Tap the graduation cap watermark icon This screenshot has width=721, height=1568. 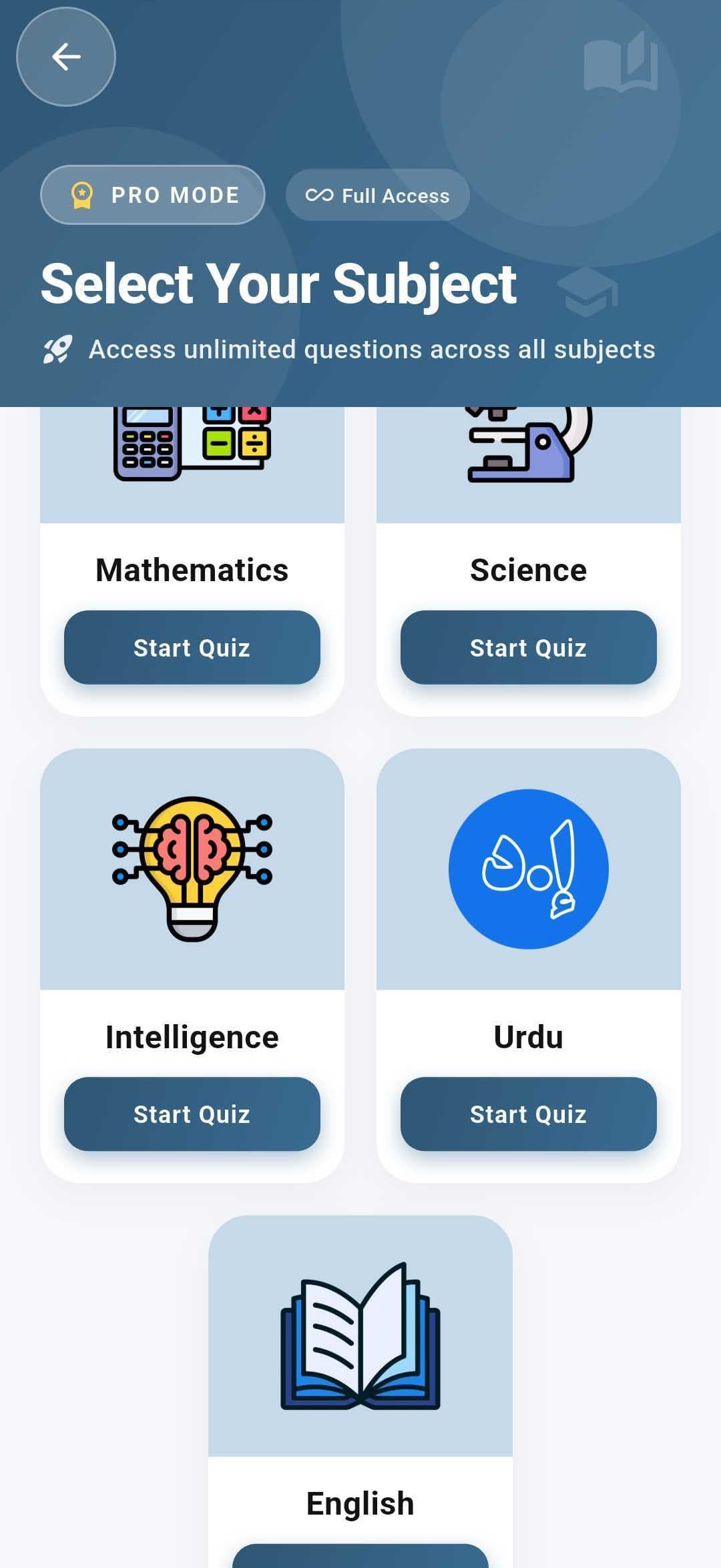tap(587, 290)
